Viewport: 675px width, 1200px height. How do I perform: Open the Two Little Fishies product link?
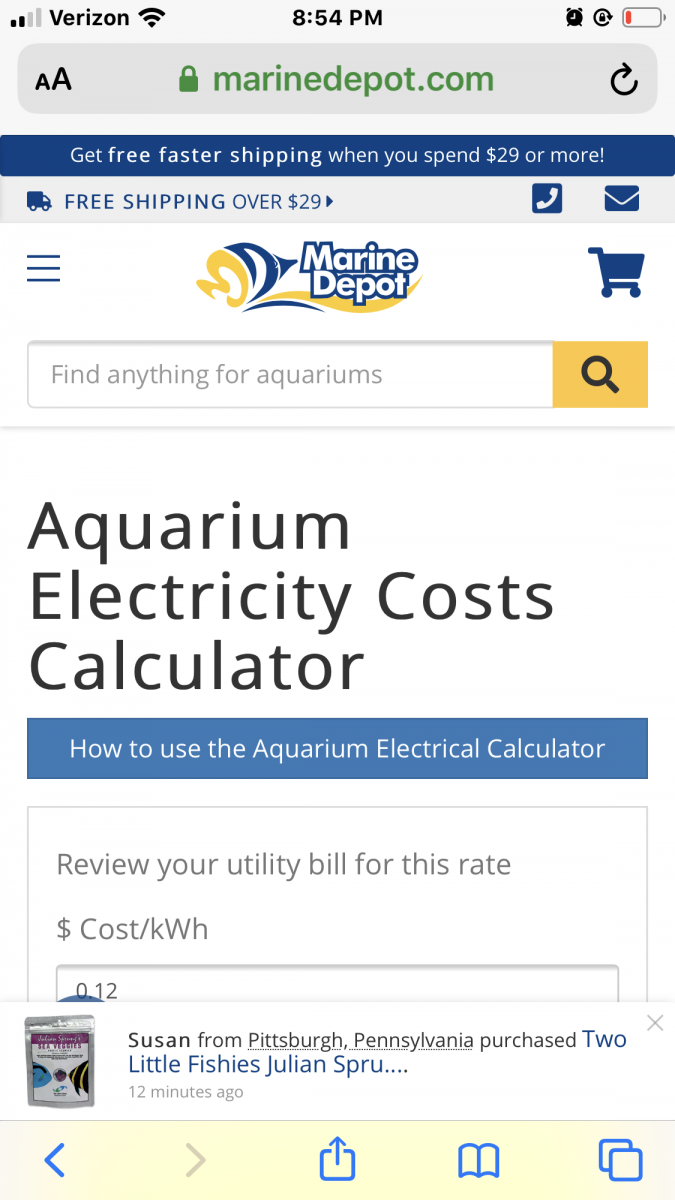click(377, 1051)
